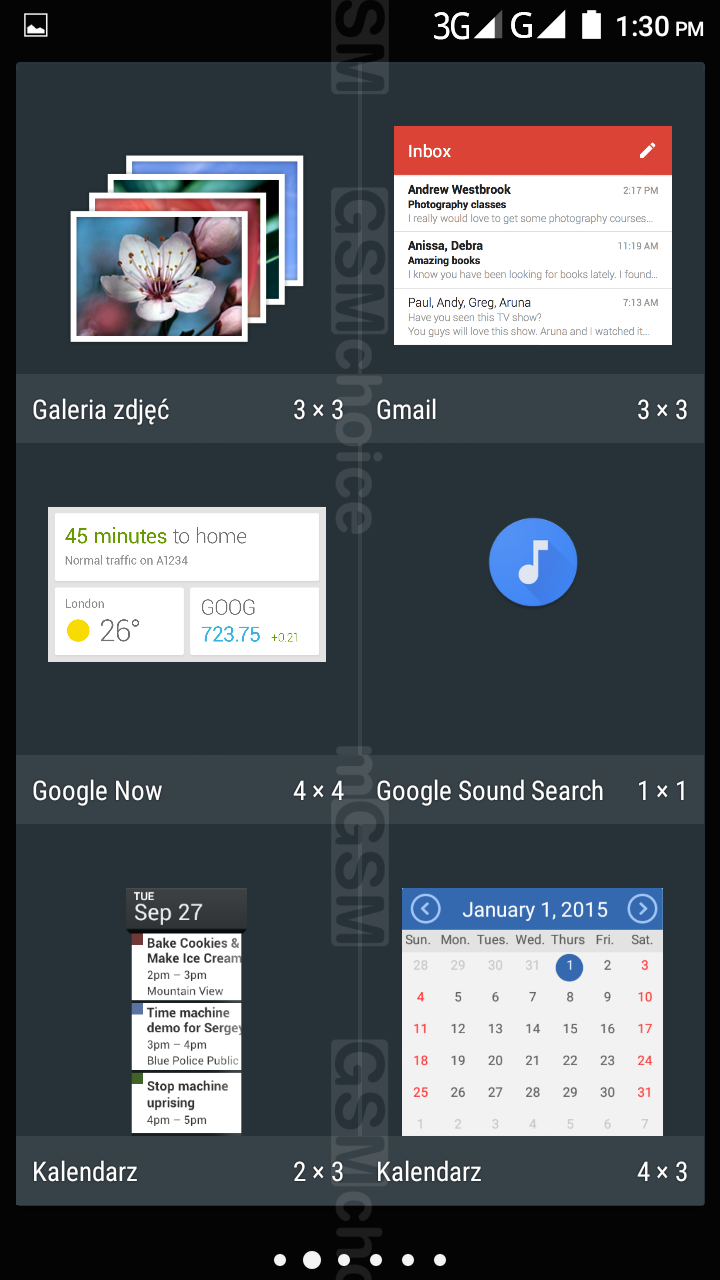Choose the Kalendarz 4×3 month widget
The image size is (720, 1280).
pyautogui.click(x=532, y=1010)
